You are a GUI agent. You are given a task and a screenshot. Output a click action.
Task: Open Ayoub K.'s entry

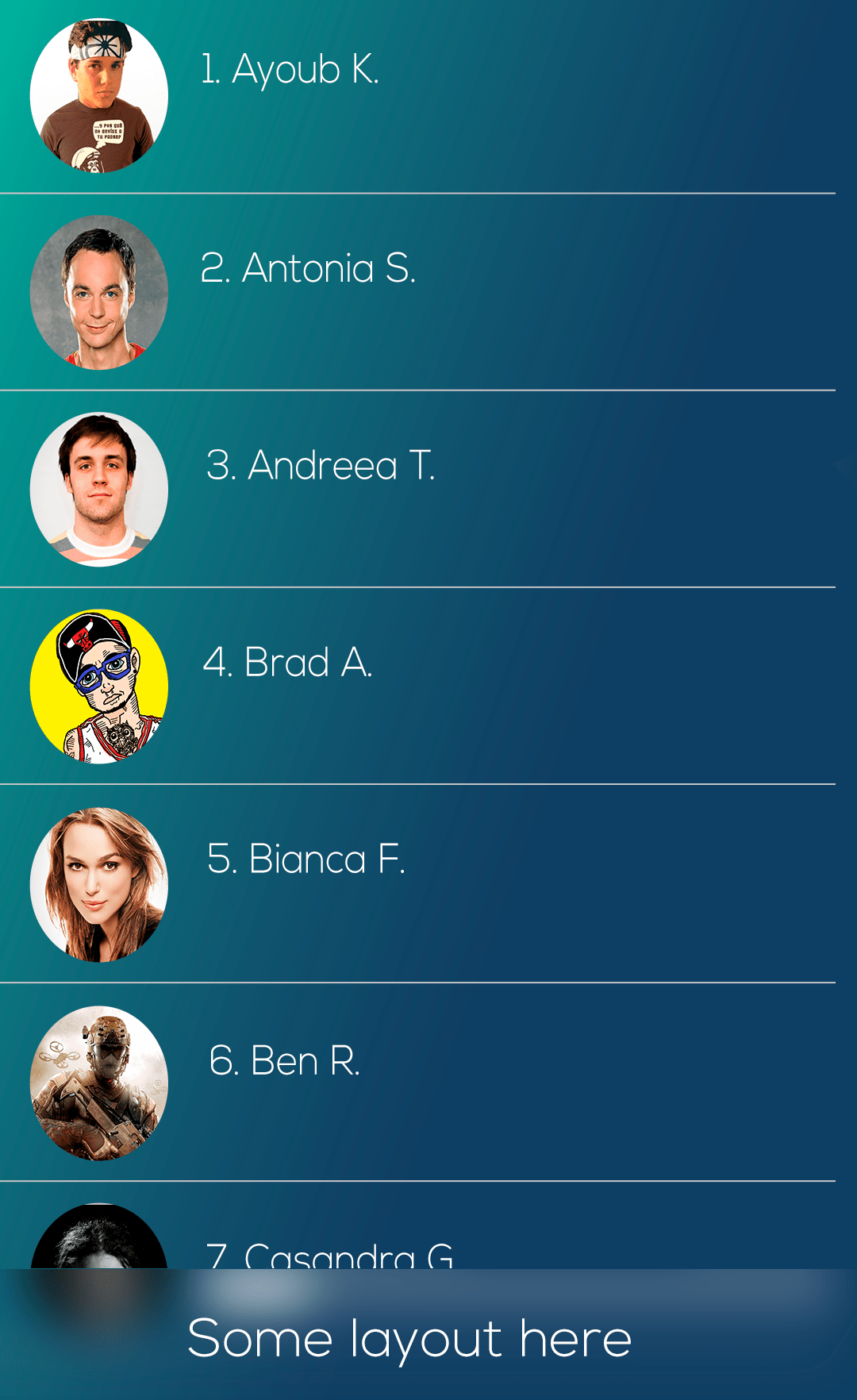pyautogui.click(x=290, y=70)
